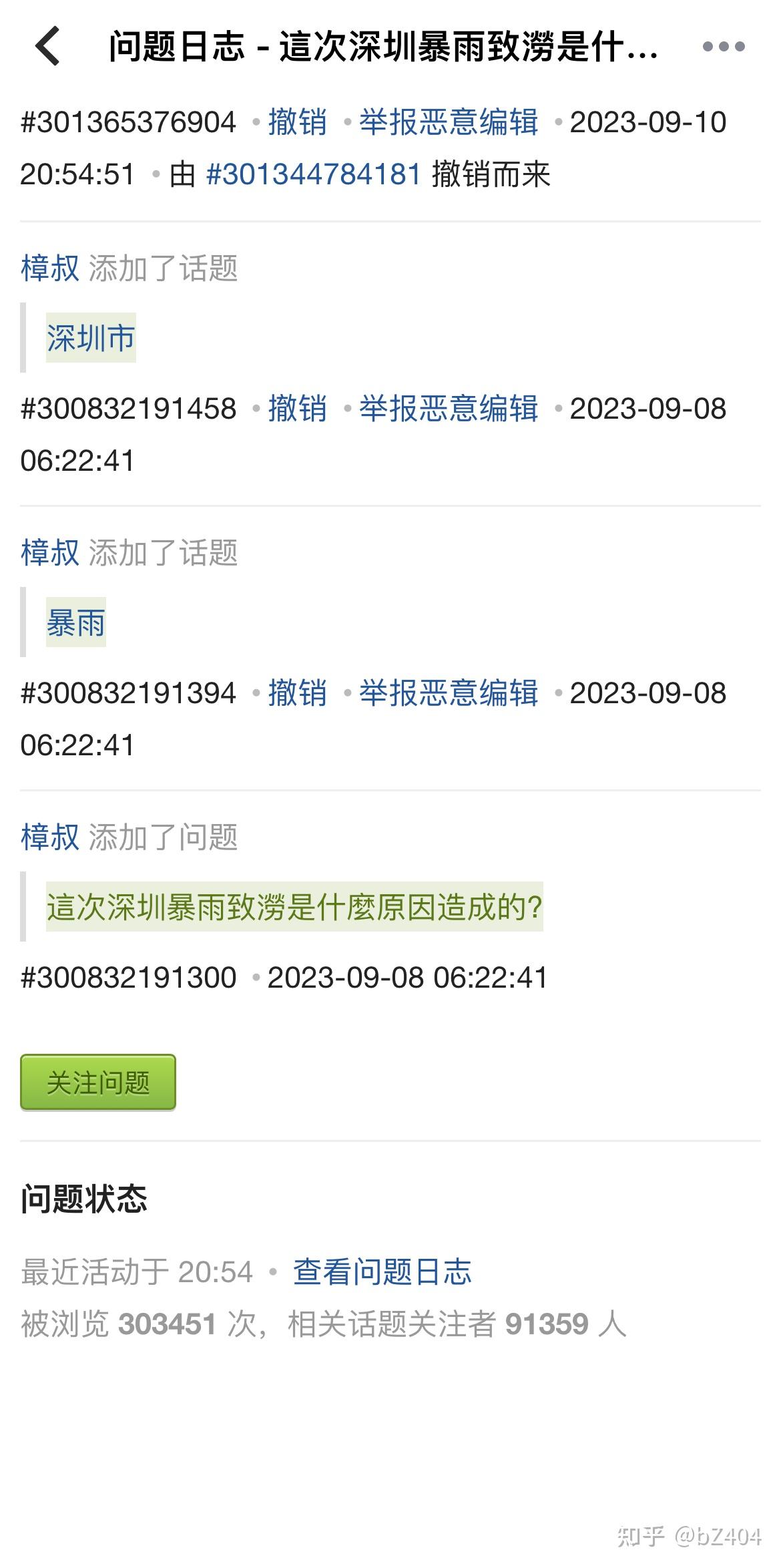Open linked log #301344784181

pyautogui.click(x=314, y=174)
